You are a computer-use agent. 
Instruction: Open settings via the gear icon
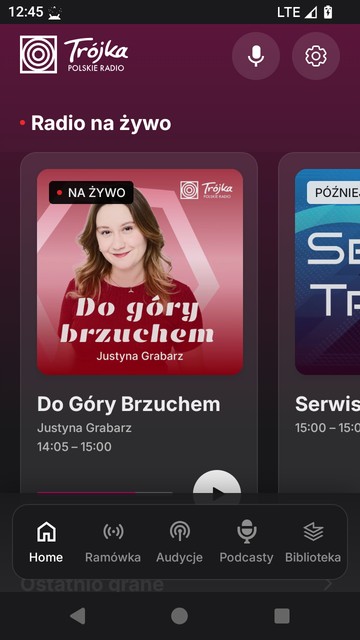[316, 56]
